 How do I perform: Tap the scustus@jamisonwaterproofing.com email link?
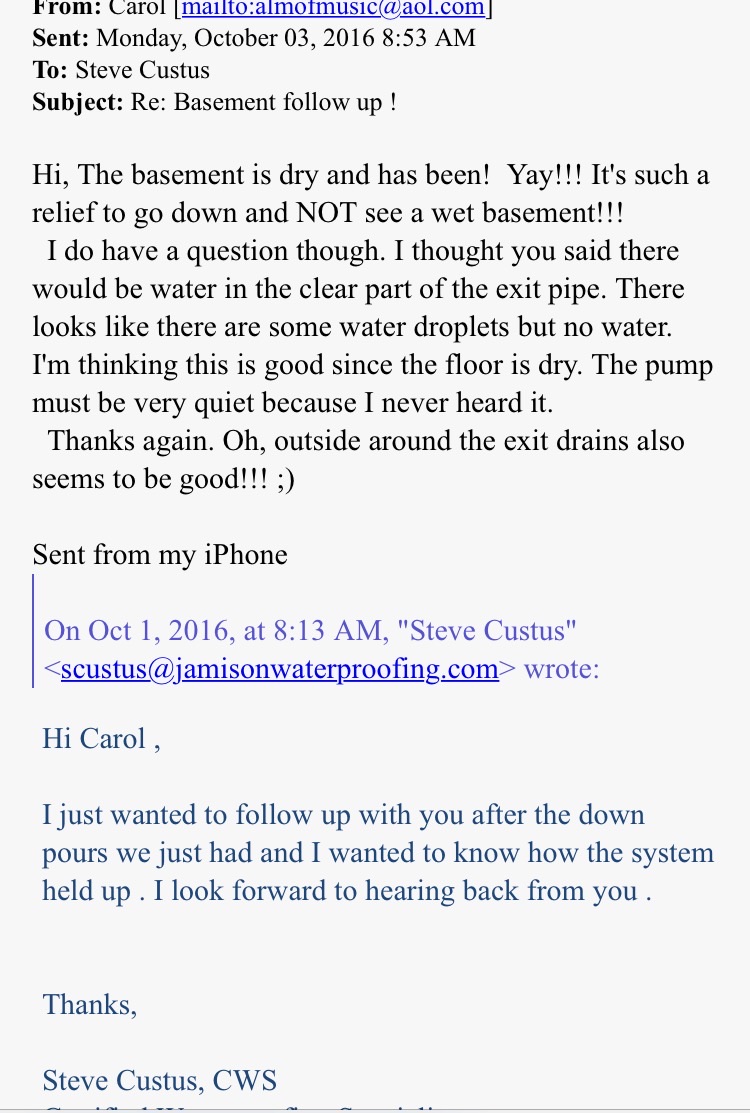click(279, 668)
